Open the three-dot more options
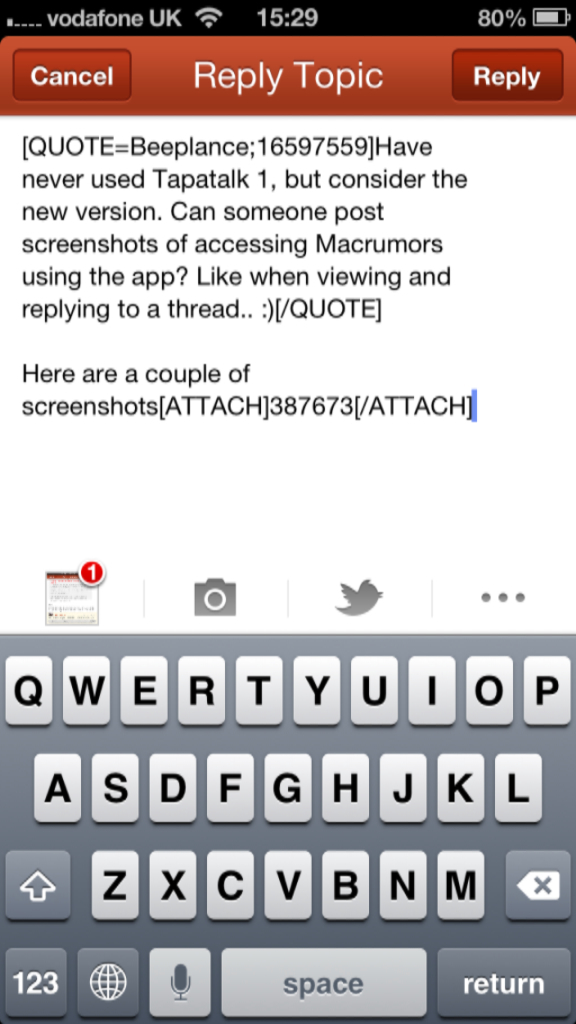The width and height of the screenshot is (576, 1024). (x=503, y=597)
